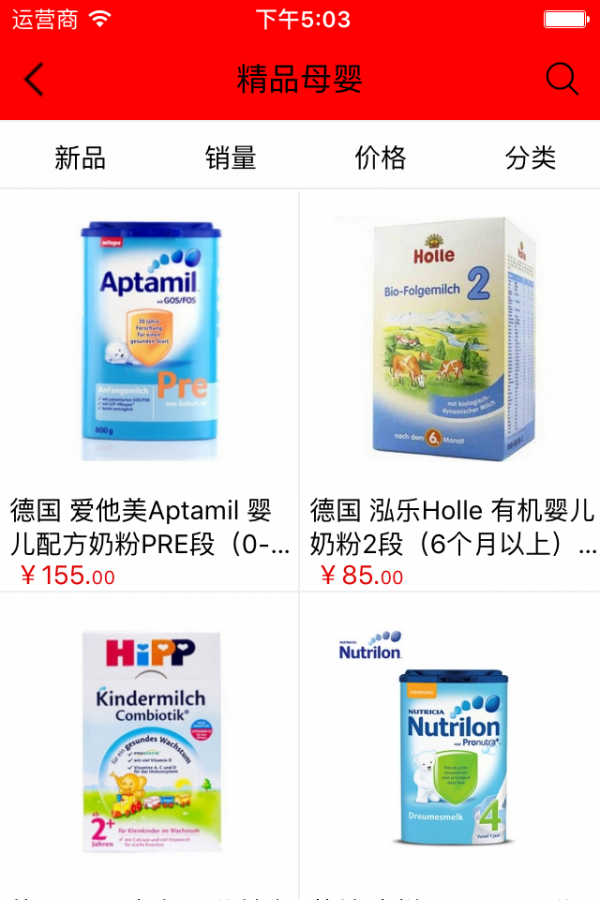Switch to the 新品 tab
This screenshot has height=900, width=600.
(x=80, y=157)
